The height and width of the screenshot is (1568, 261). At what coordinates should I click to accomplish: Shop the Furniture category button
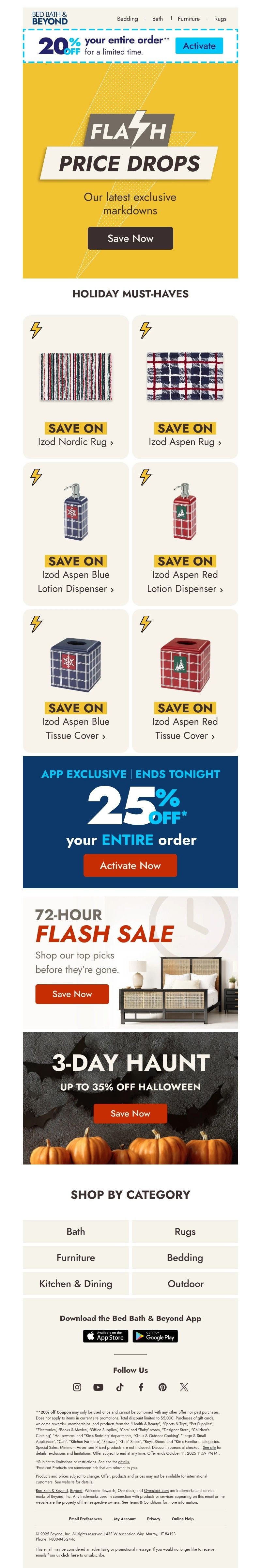pos(75,1258)
